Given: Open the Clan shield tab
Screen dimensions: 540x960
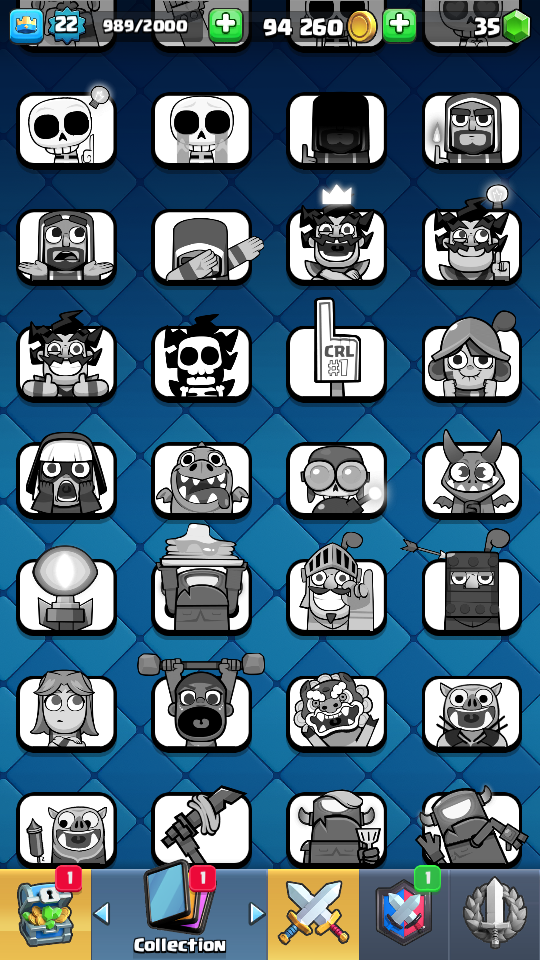Looking at the screenshot, I should pos(404,913).
